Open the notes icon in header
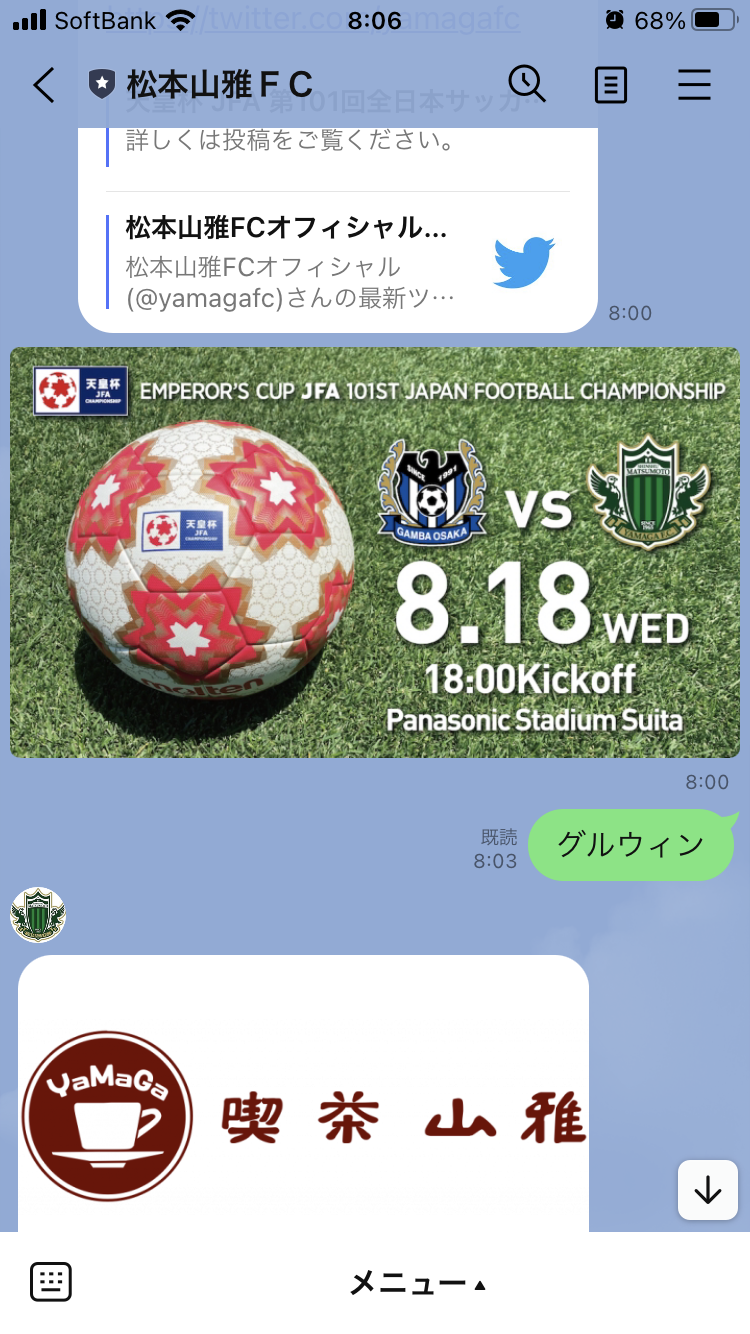Image resolution: width=750 pixels, height=1334 pixels. pyautogui.click(x=610, y=85)
